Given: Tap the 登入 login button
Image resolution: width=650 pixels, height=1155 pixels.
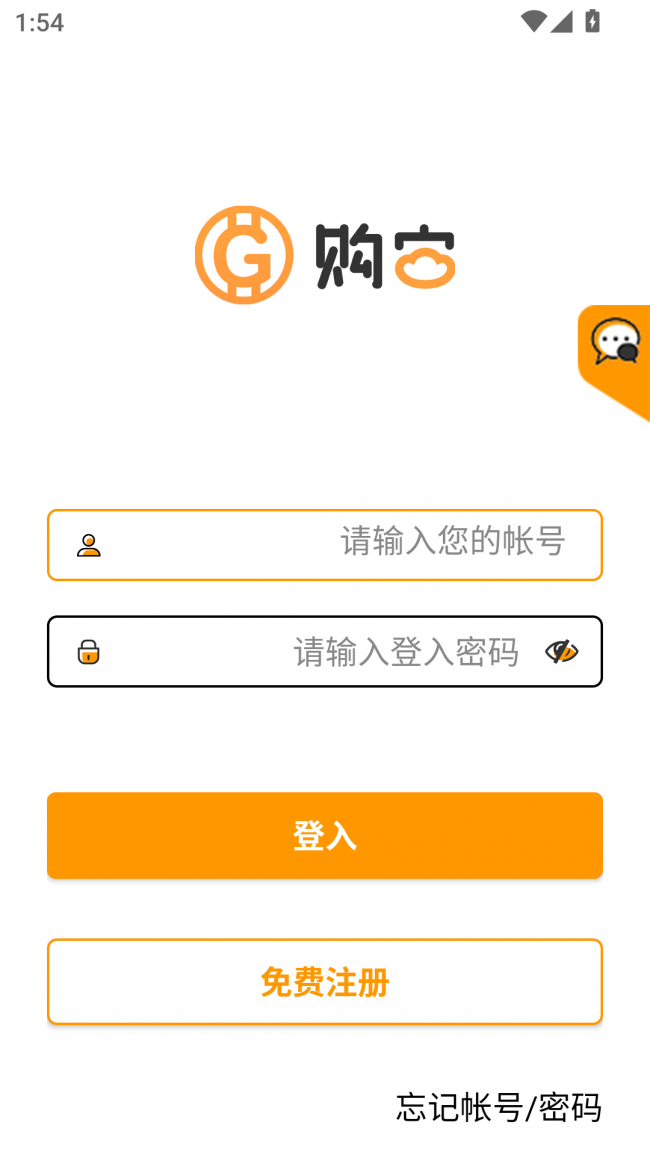Looking at the screenshot, I should (325, 836).
